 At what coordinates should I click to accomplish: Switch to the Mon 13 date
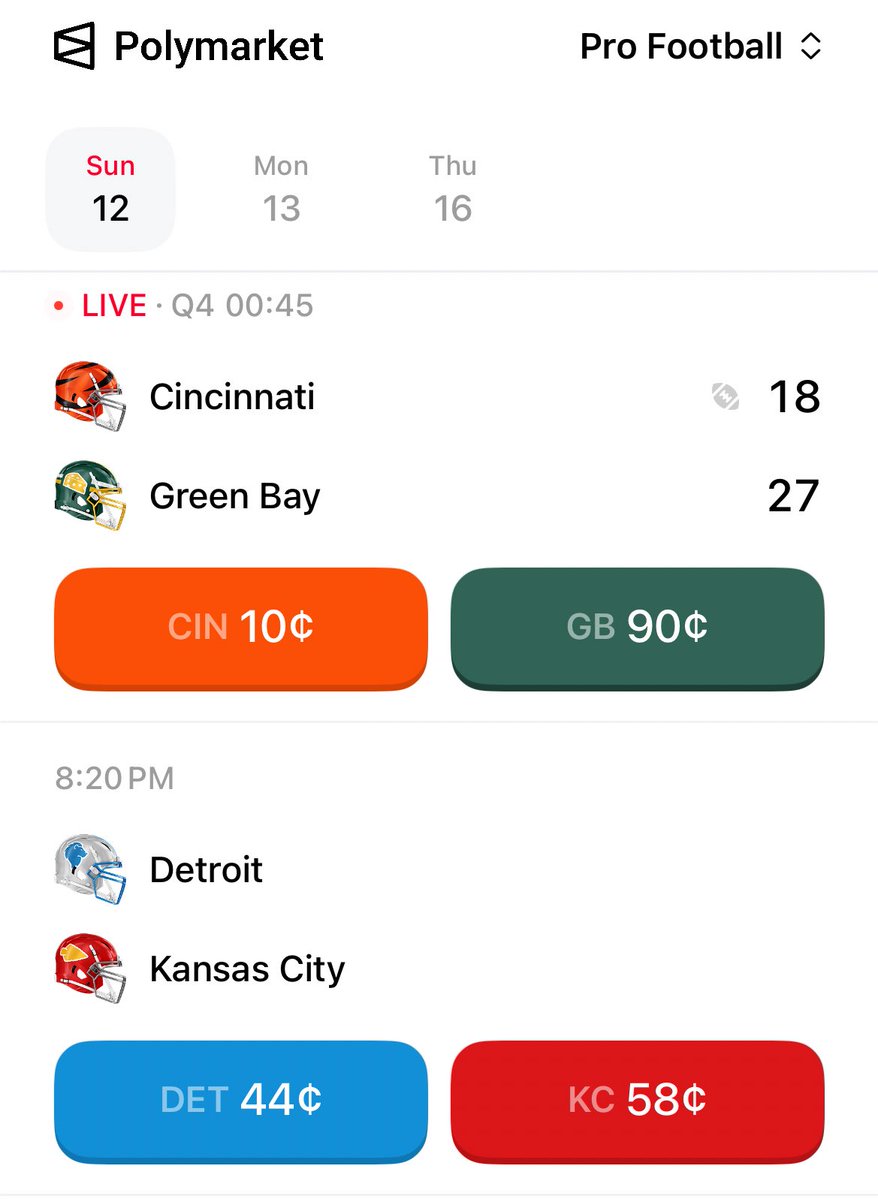pos(281,188)
